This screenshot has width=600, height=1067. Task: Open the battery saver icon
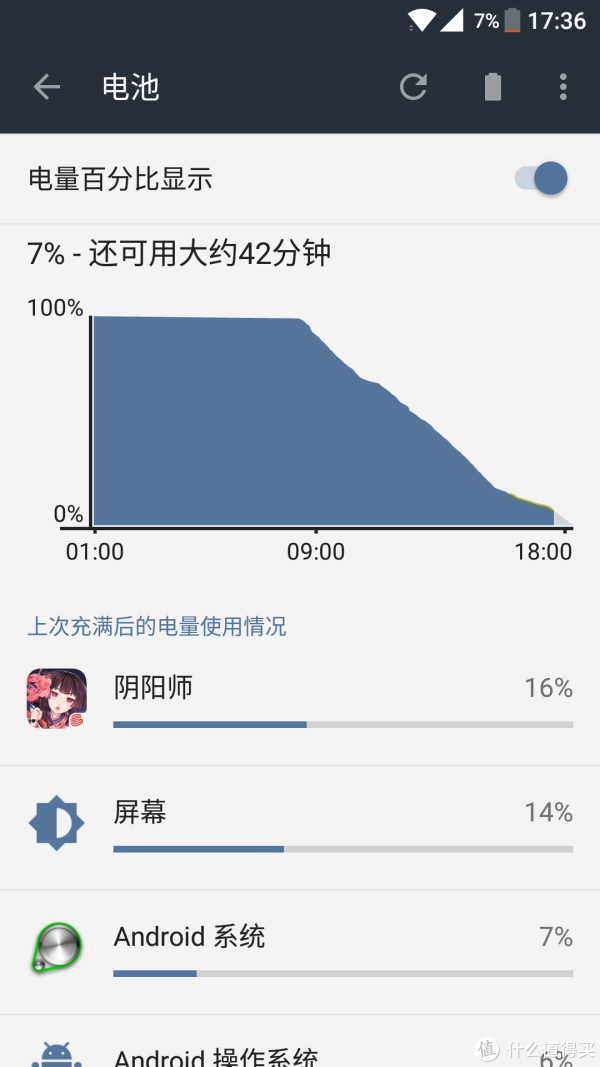pos(493,87)
